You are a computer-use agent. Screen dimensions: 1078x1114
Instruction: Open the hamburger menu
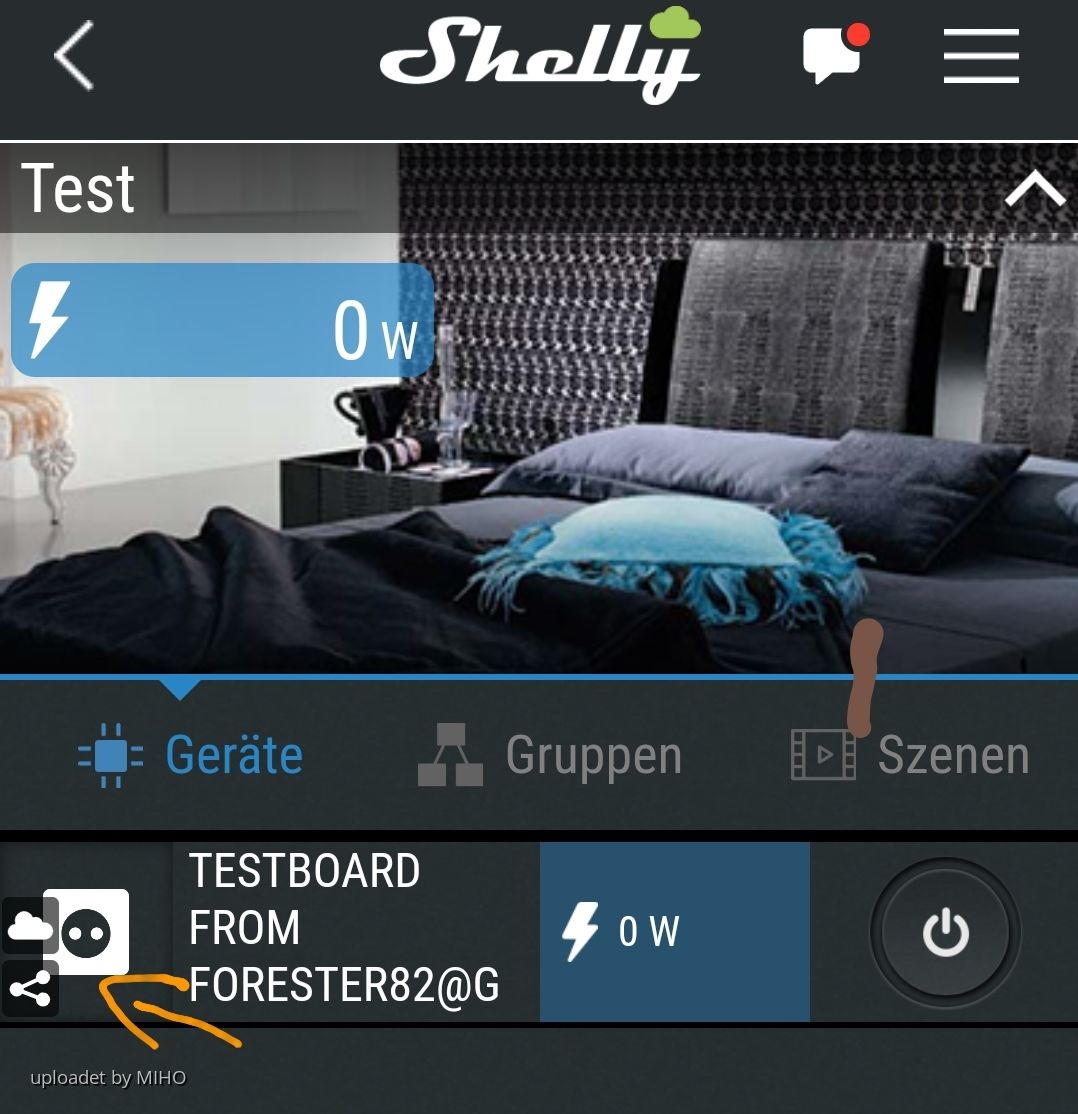point(980,56)
